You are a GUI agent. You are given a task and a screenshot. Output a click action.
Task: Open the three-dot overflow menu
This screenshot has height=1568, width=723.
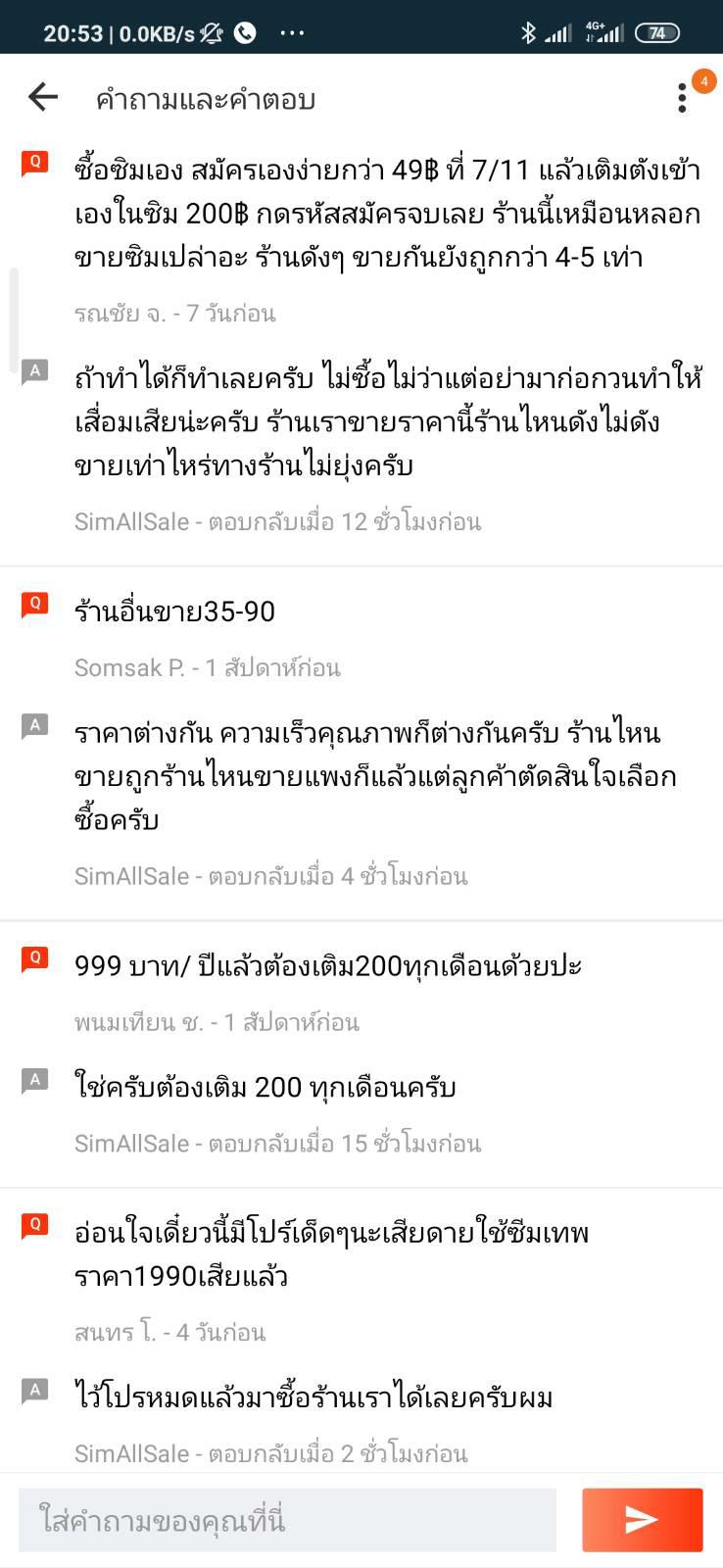point(683,98)
